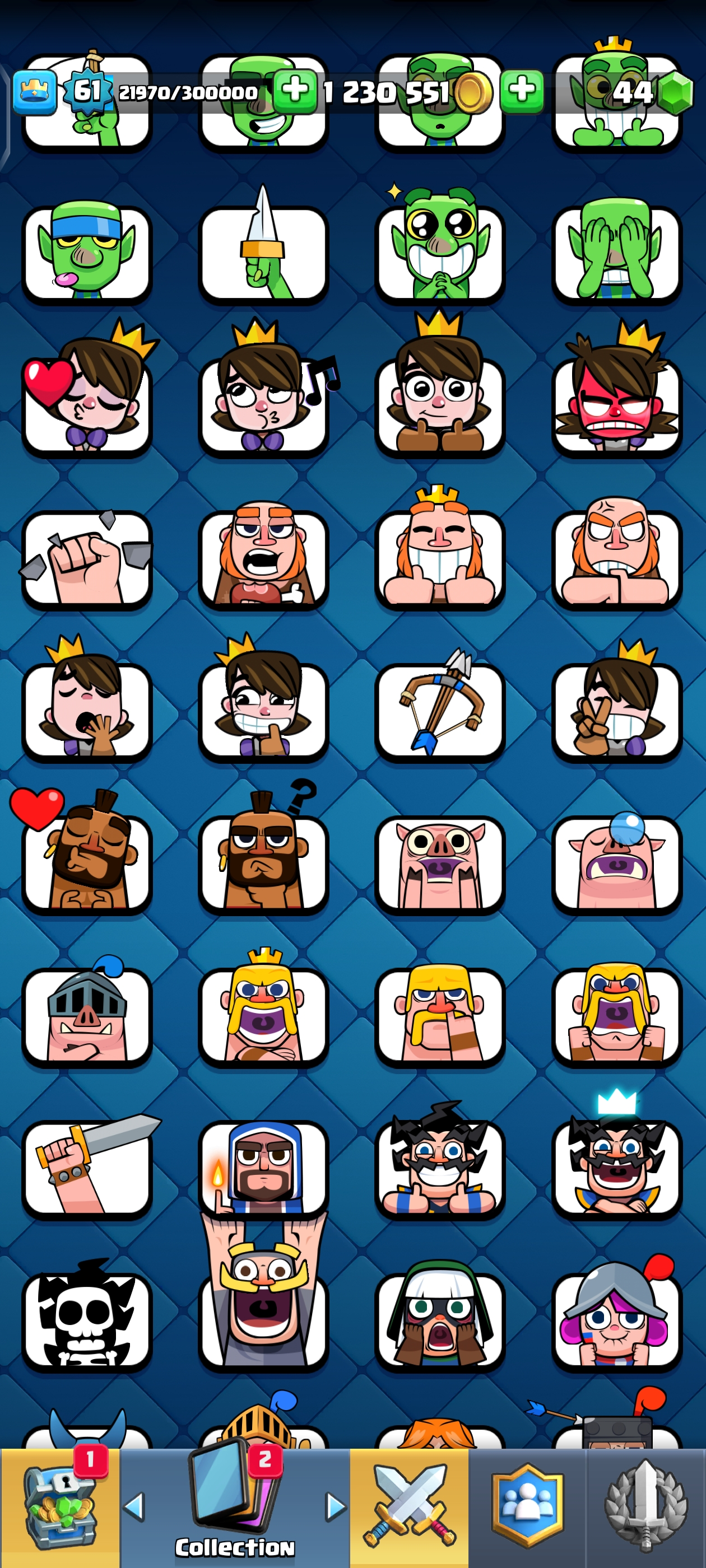Open the shop chest tab
706x1568 pixels.
click(60, 1506)
